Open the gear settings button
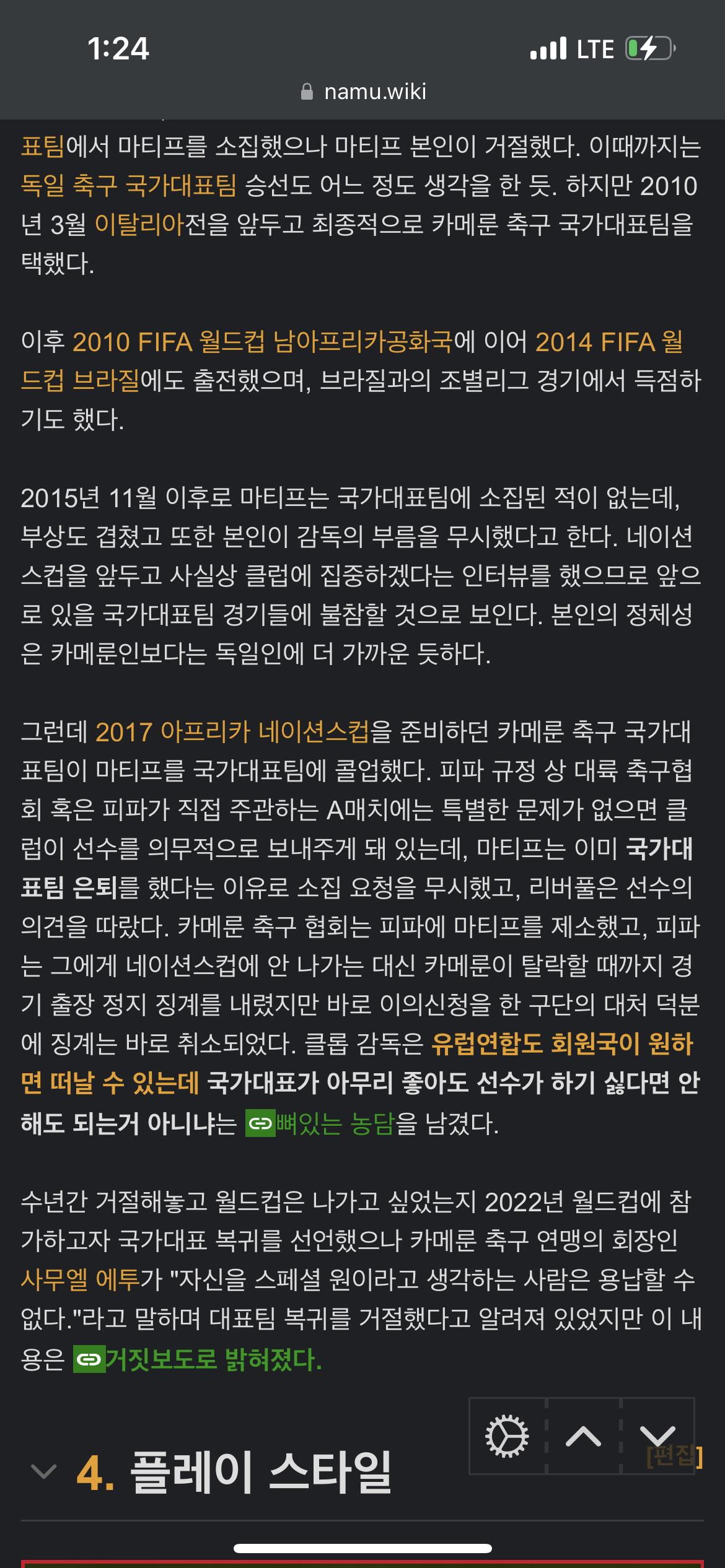The height and width of the screenshot is (1568, 725). coord(507,1436)
